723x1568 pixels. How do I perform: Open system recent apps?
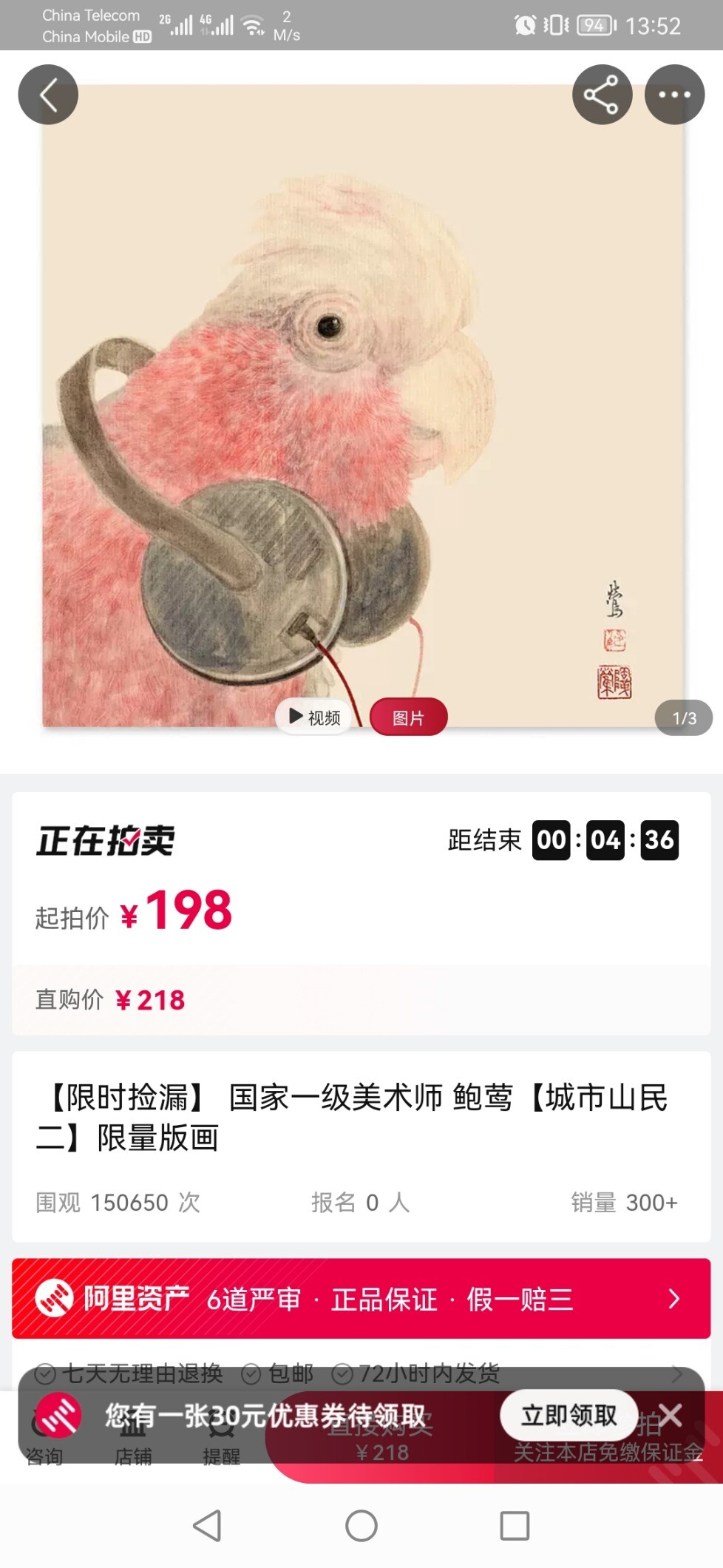(515, 1526)
